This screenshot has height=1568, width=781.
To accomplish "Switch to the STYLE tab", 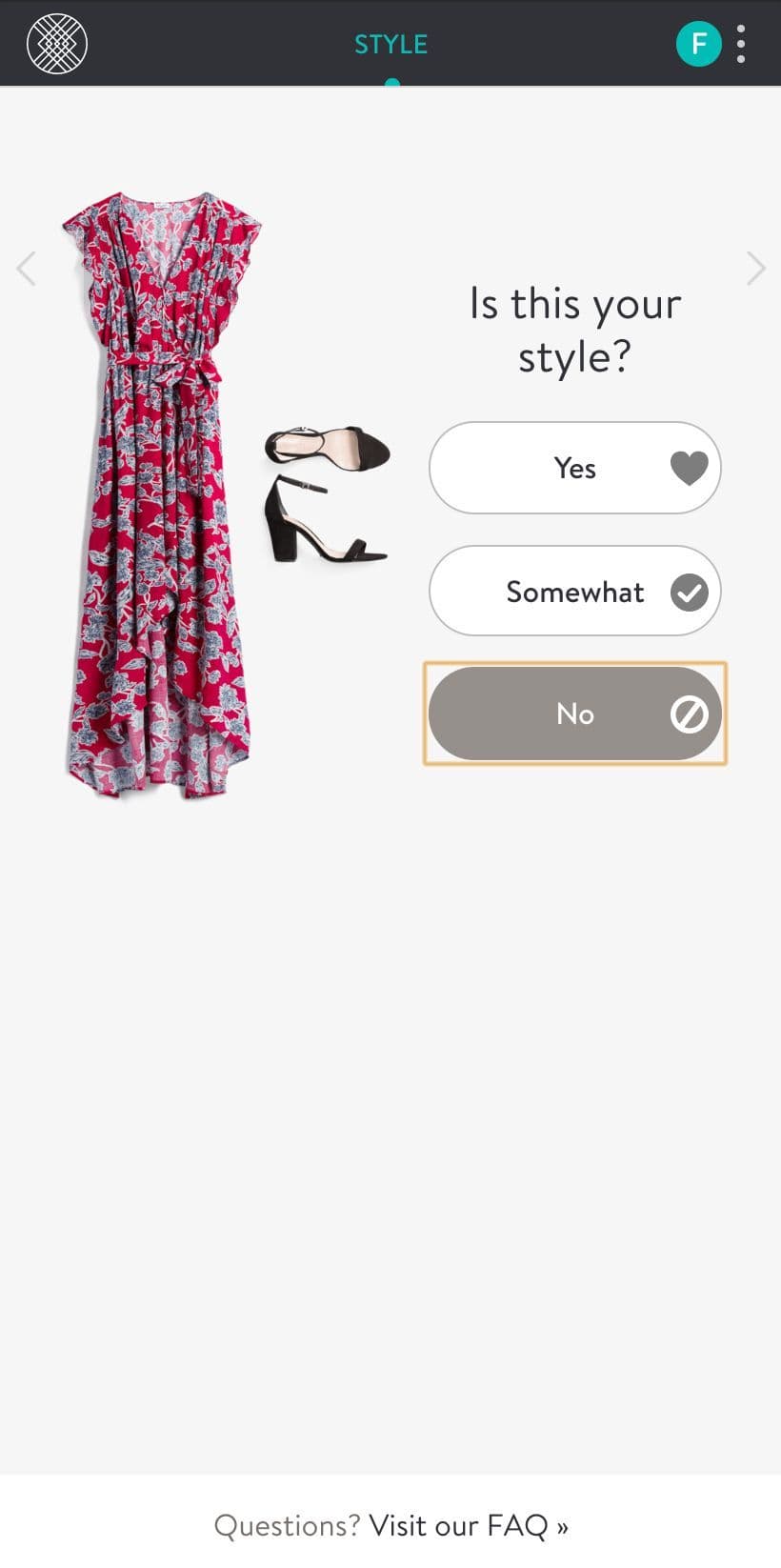I will click(x=390, y=45).
